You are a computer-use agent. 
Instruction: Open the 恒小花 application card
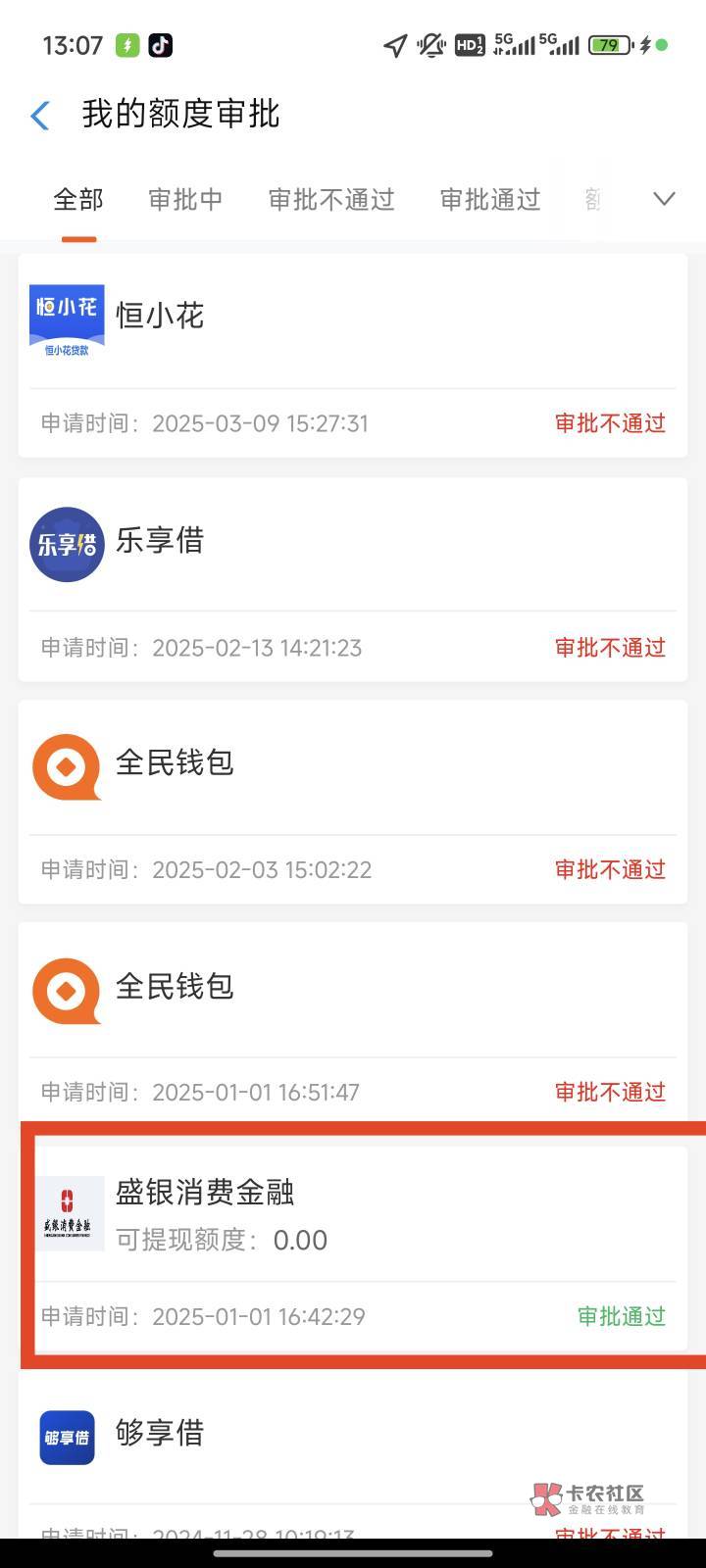[353, 355]
